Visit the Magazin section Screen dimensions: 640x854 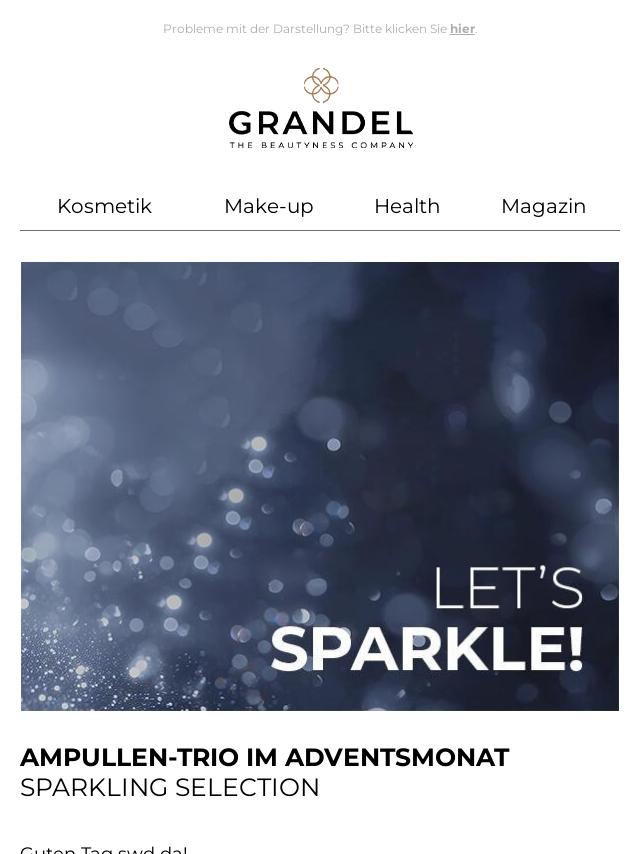click(543, 206)
